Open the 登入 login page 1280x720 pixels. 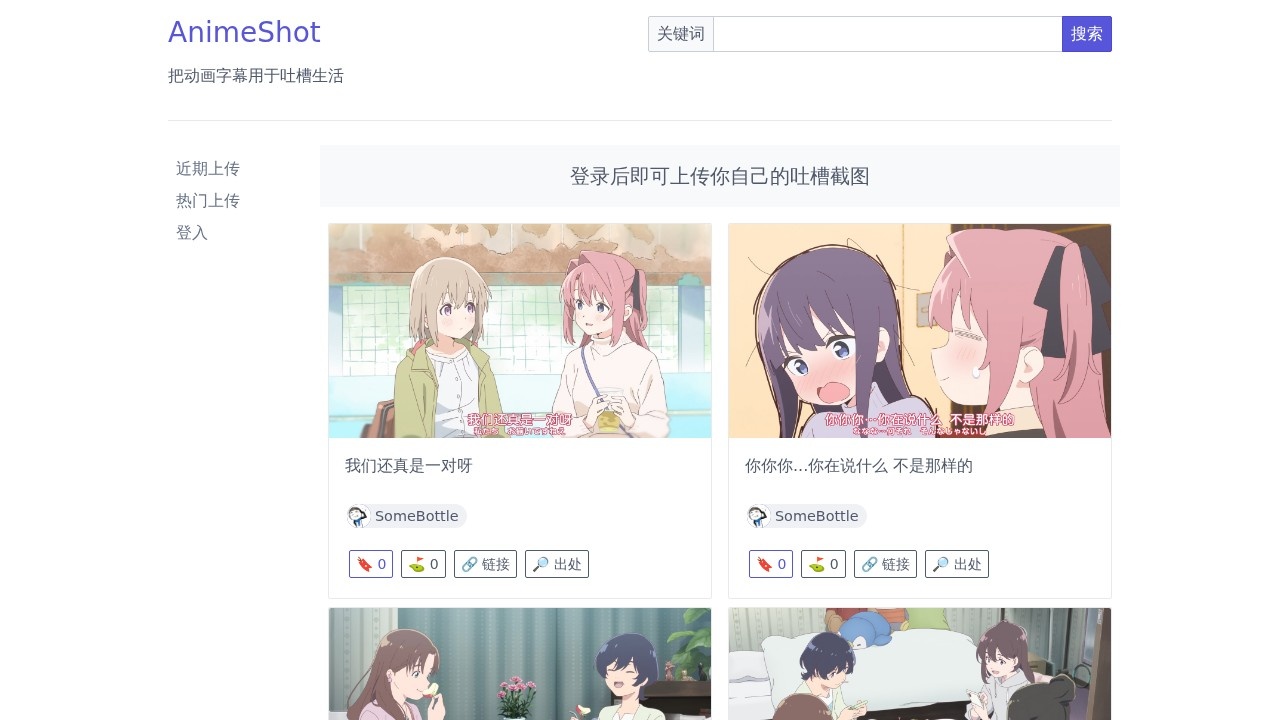click(x=192, y=233)
